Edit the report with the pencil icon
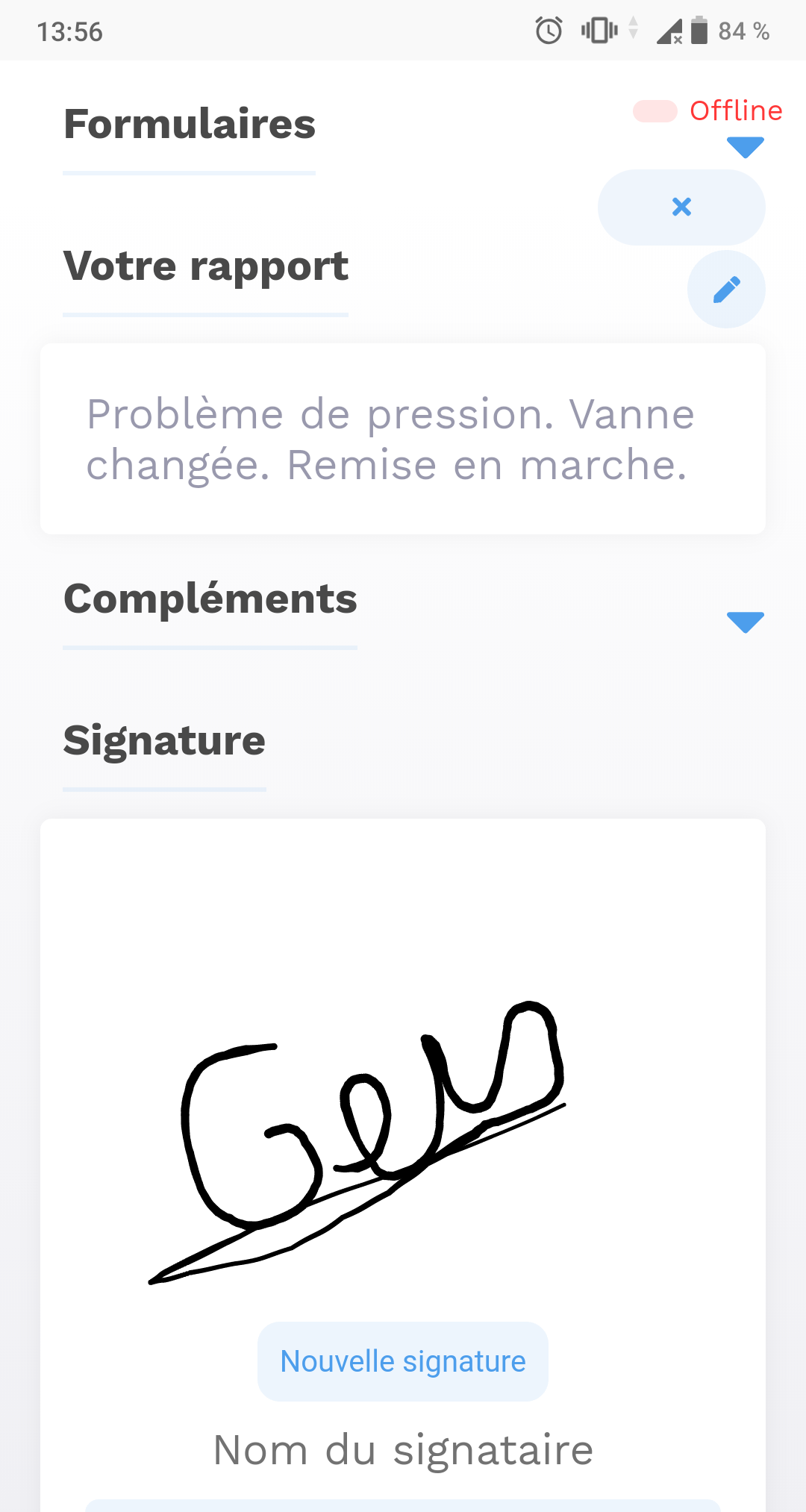 [726, 290]
